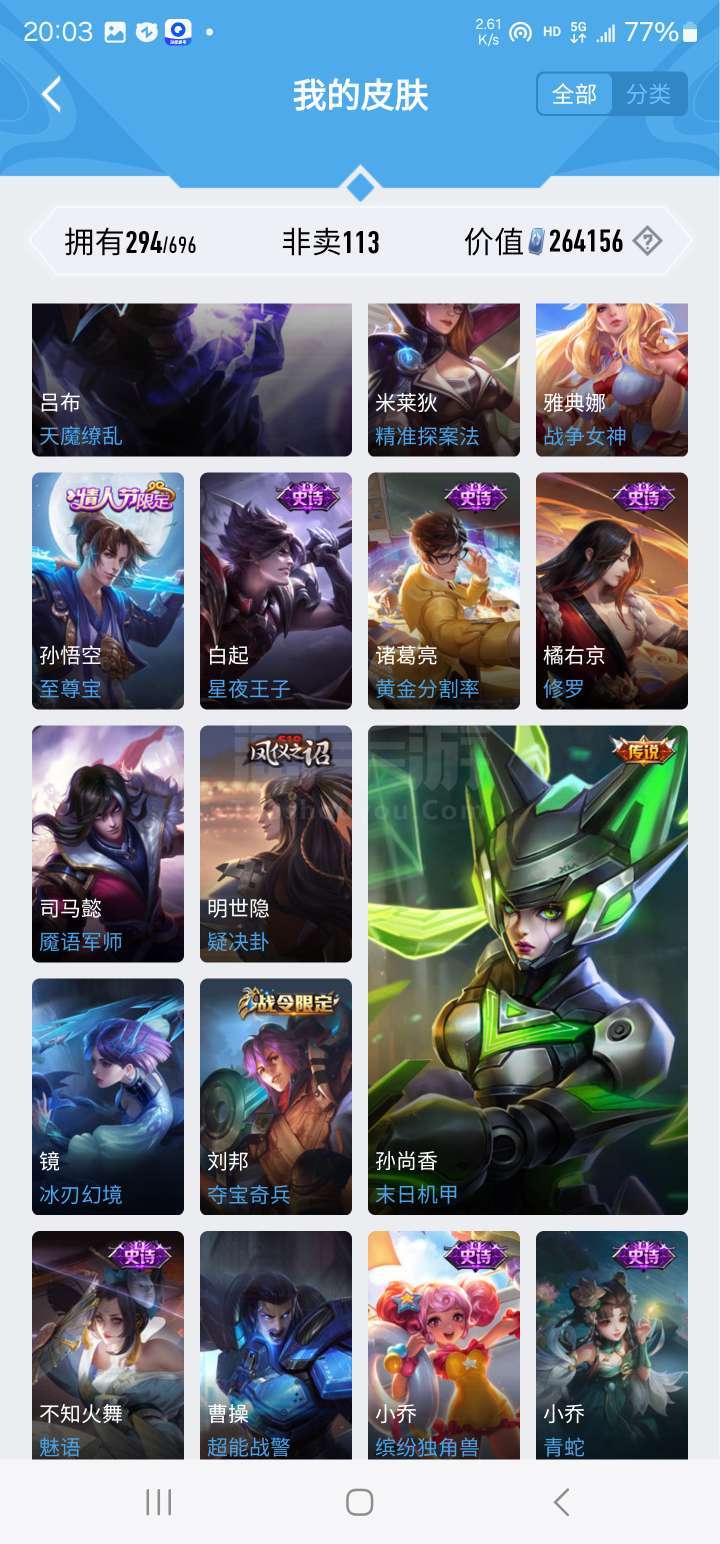View 孙悟空 至尊宝 skin
Image resolution: width=720 pixels, height=1544 pixels.
[108, 591]
